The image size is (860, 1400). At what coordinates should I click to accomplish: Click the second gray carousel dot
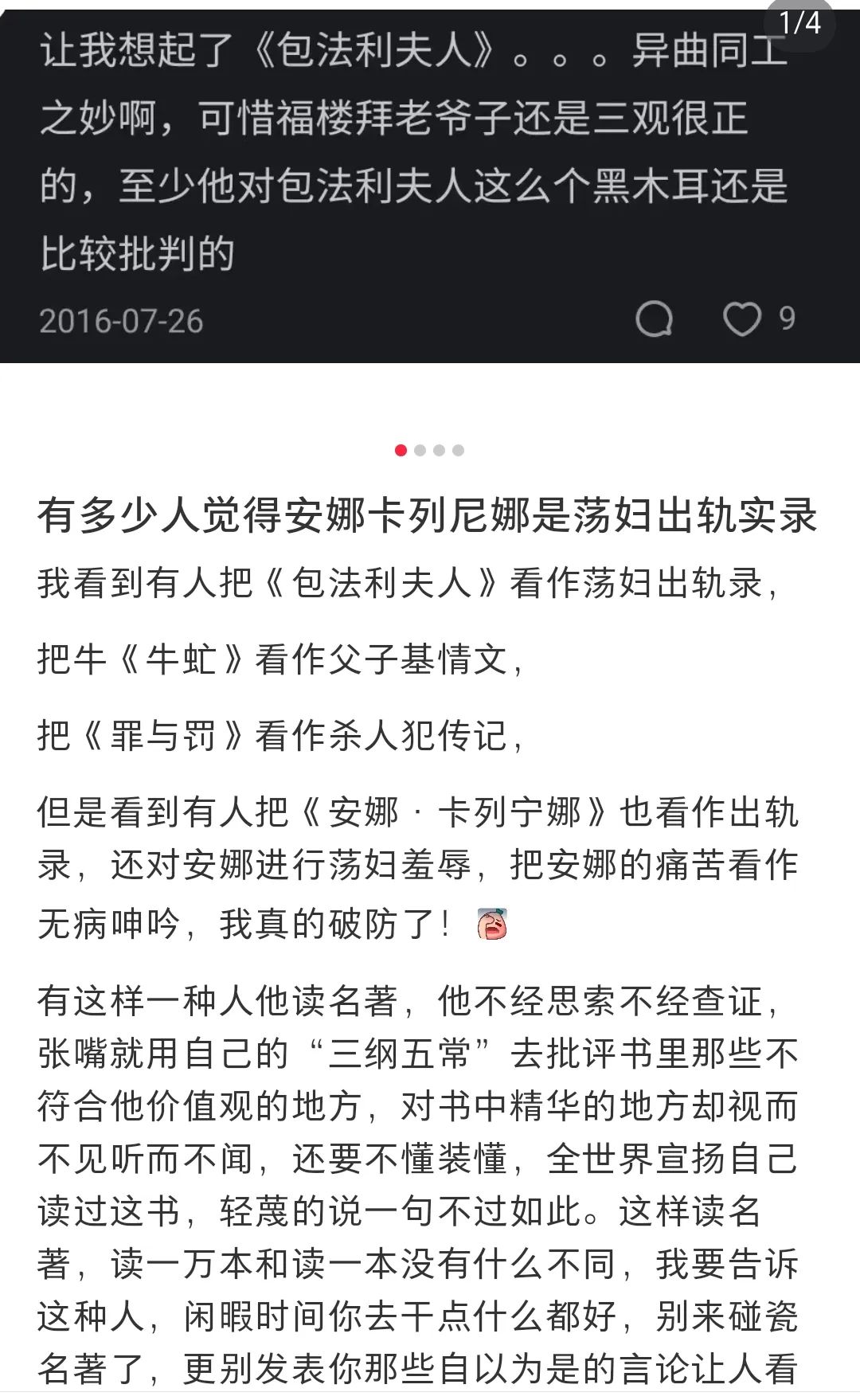(x=418, y=448)
